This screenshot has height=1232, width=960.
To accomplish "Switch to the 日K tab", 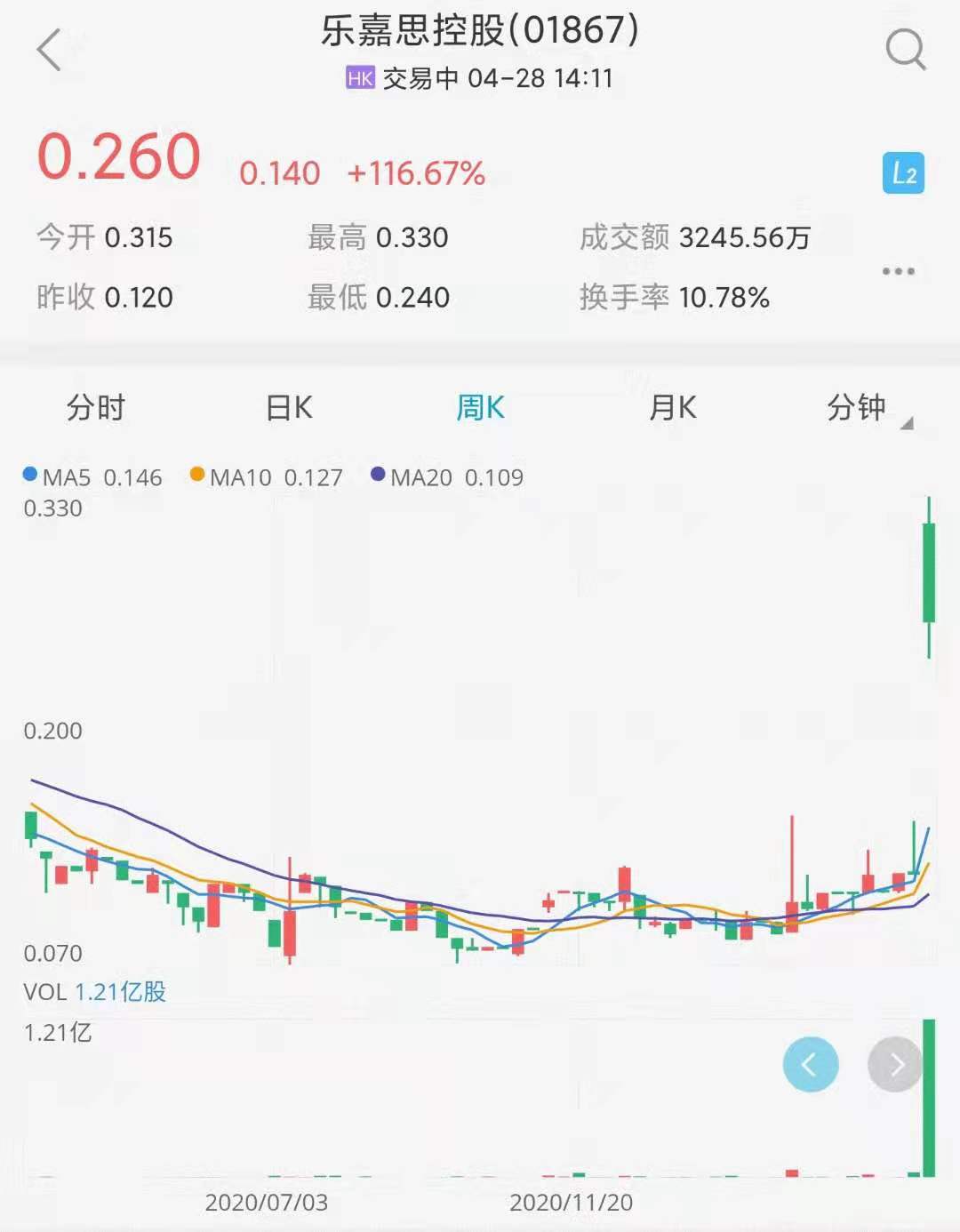I will click(x=287, y=407).
